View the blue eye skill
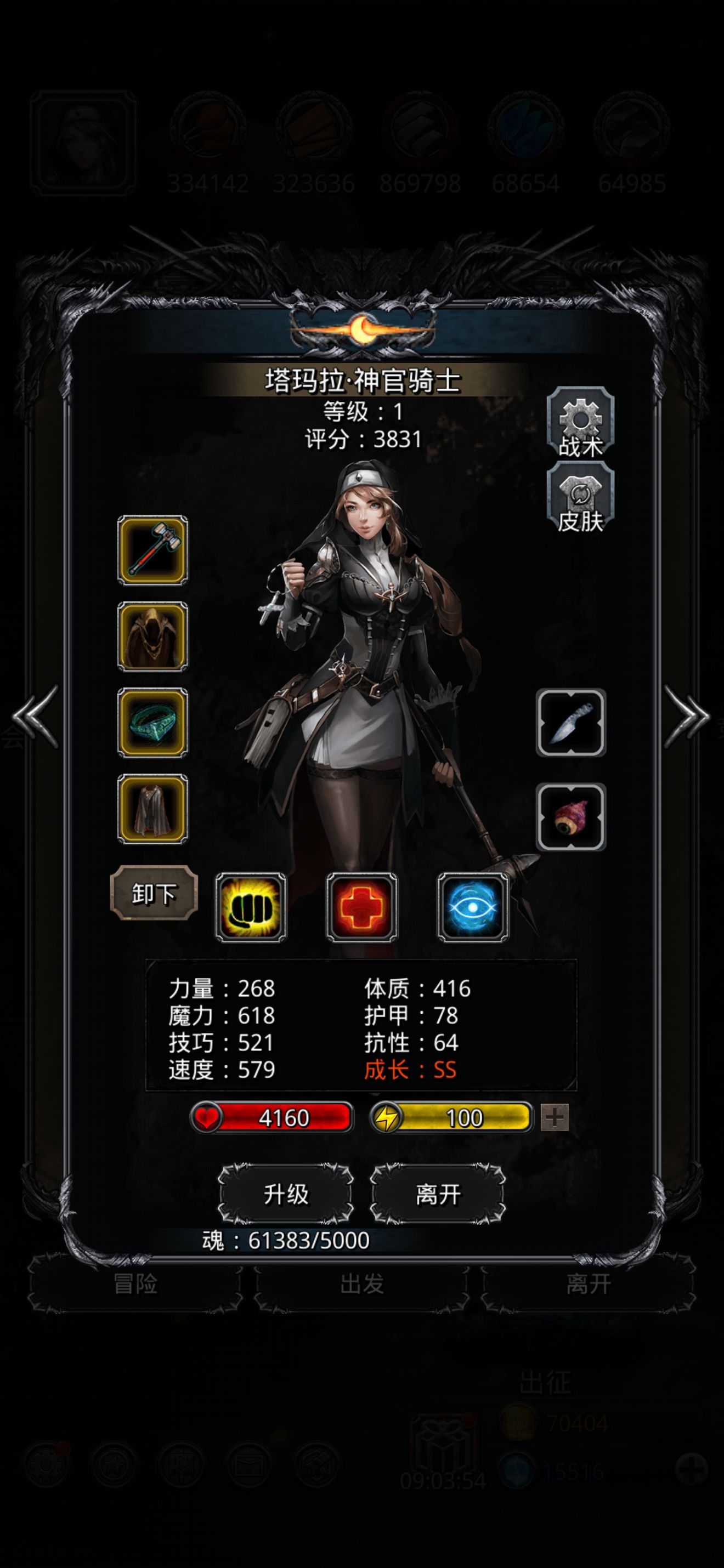This screenshot has width=724, height=1568. pos(472,907)
